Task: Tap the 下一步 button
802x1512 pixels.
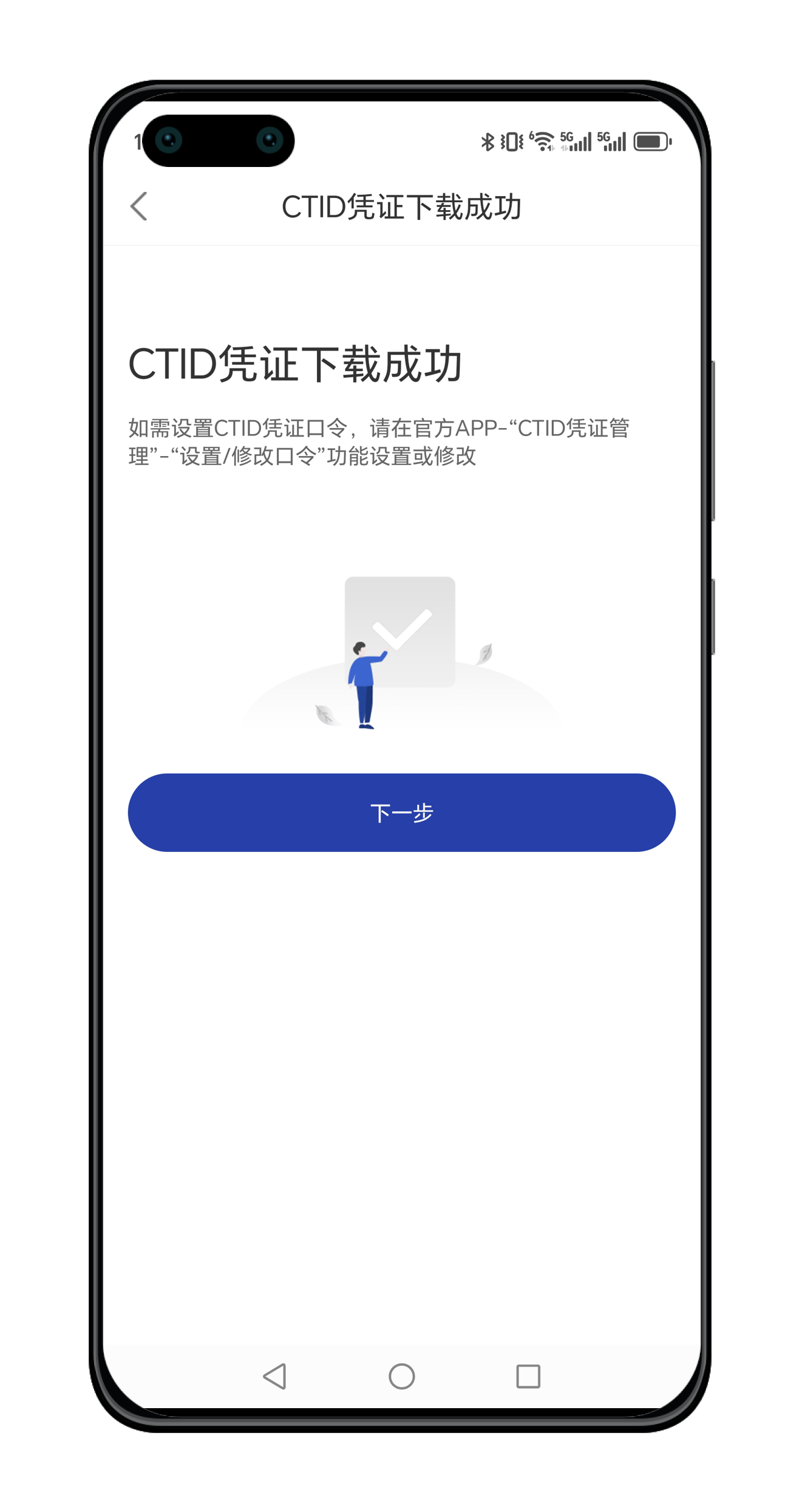Action: 401,812
